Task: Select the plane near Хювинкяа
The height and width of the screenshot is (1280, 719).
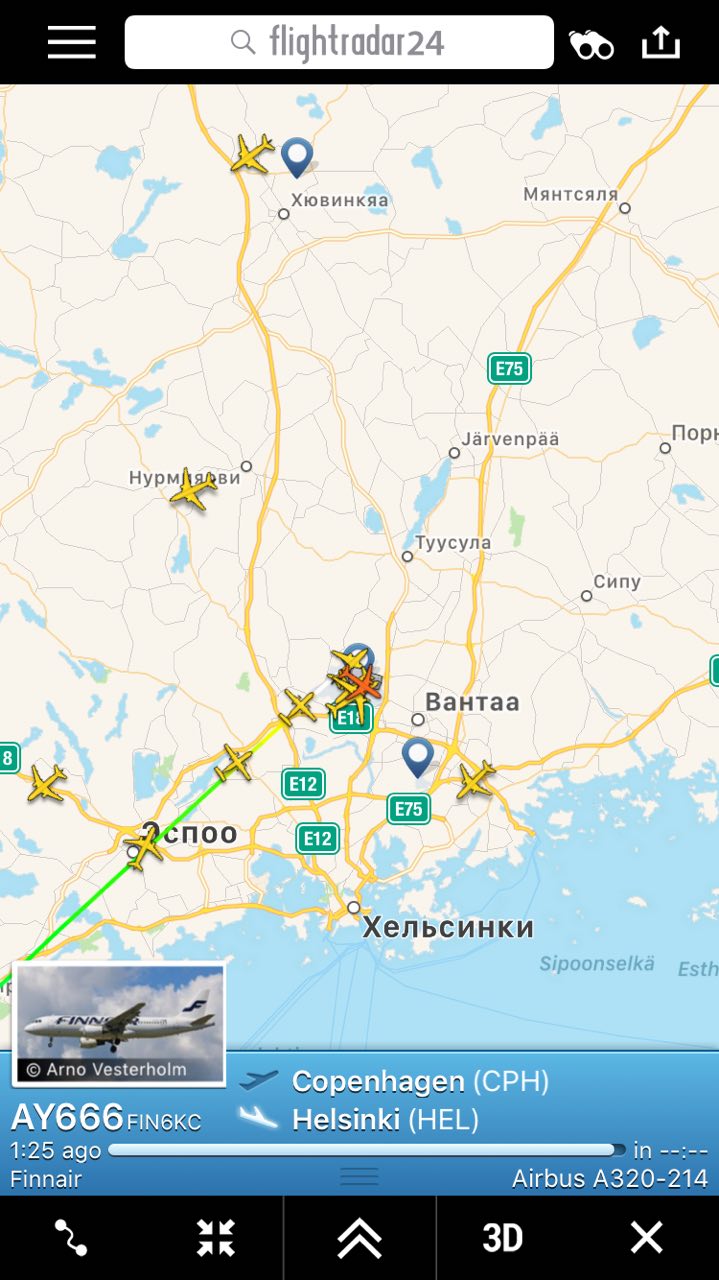Action: 252,154
